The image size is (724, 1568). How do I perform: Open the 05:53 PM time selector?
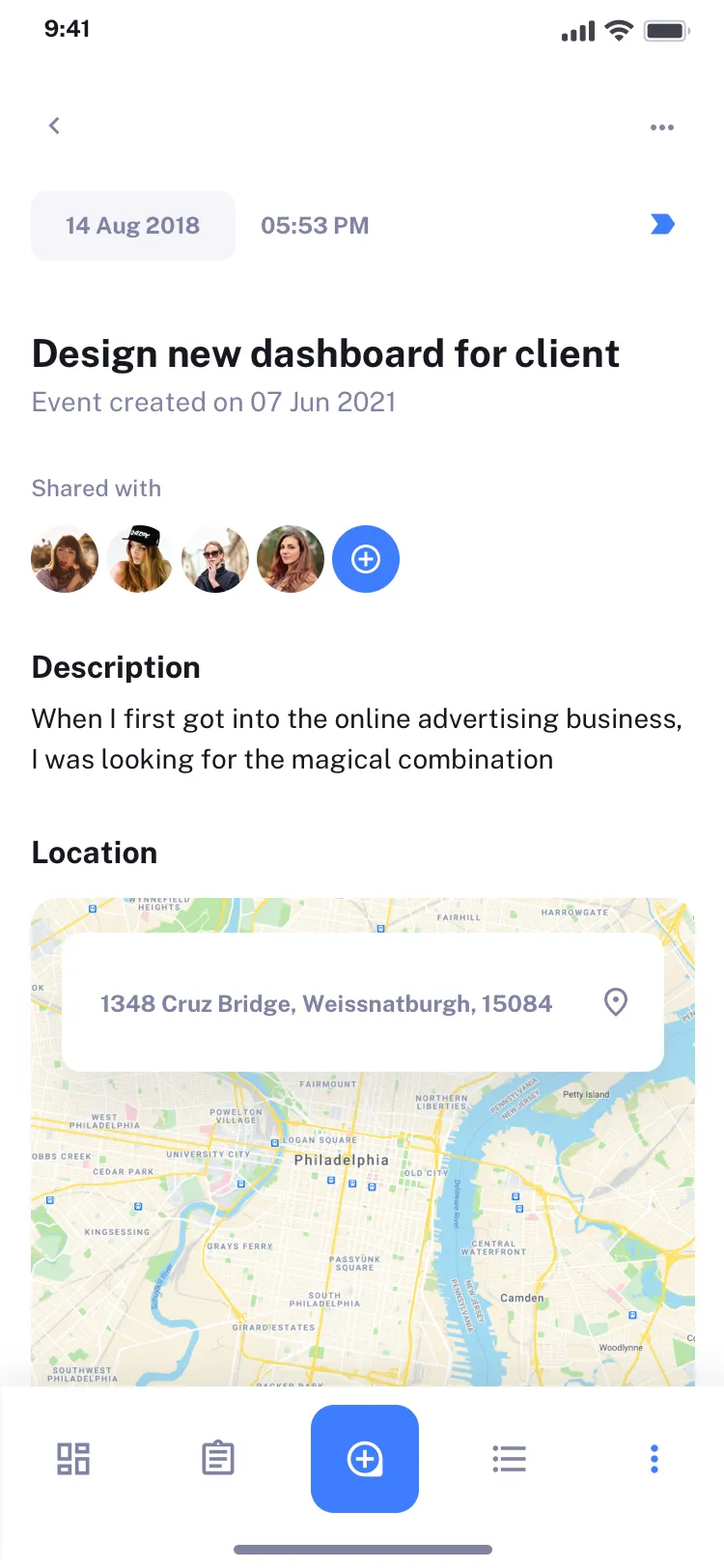tap(314, 225)
